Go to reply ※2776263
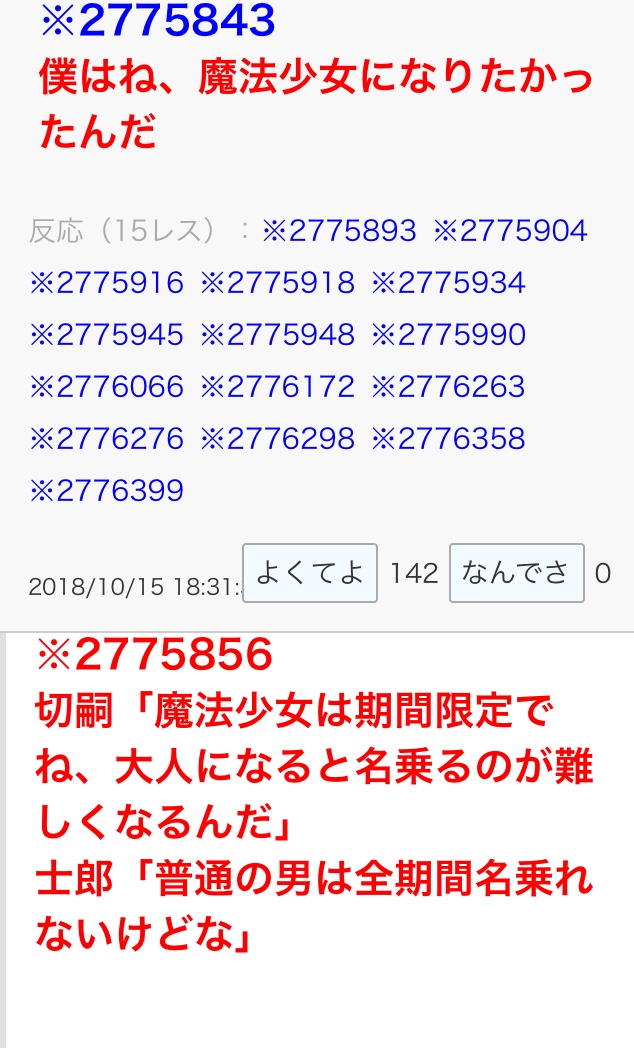This screenshot has width=634, height=1048. [448, 388]
